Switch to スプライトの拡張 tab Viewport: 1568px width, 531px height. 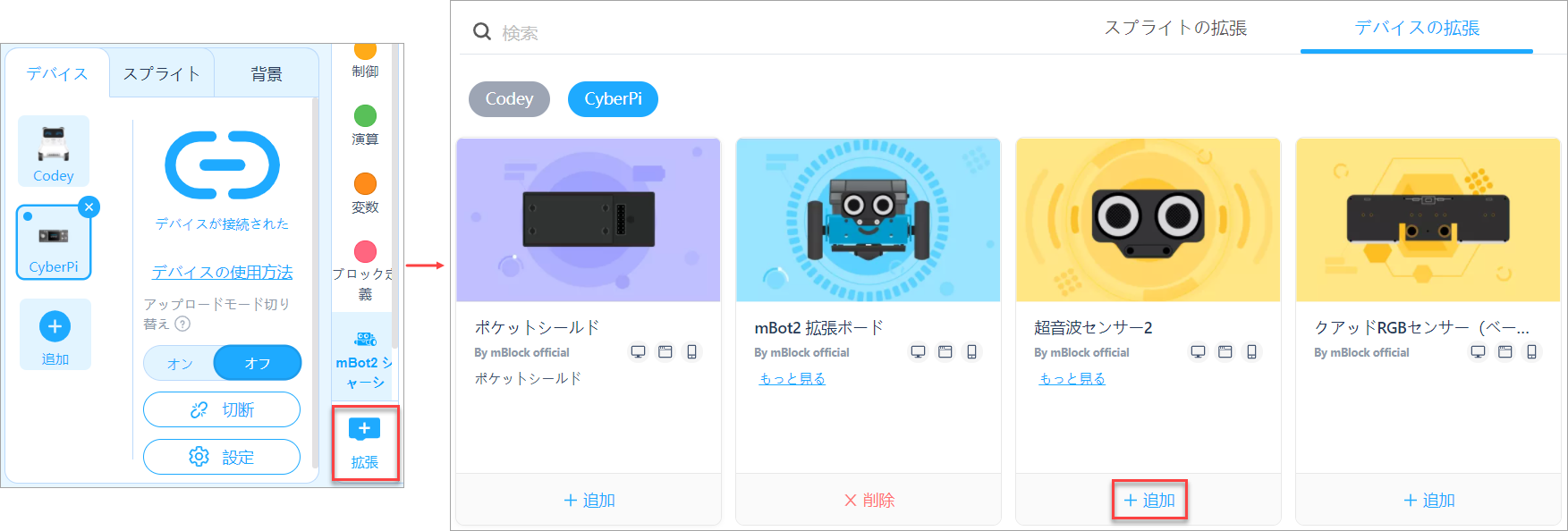1175,28
